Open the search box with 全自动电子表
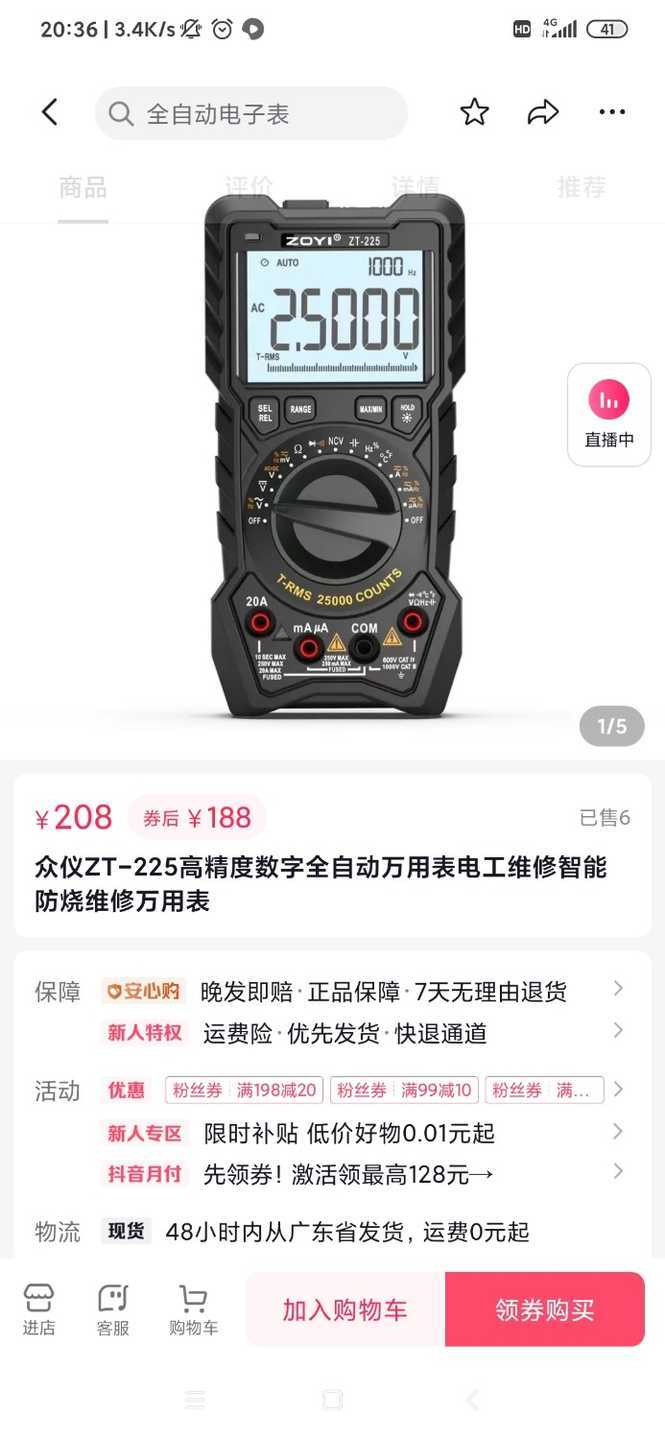 [x=250, y=114]
